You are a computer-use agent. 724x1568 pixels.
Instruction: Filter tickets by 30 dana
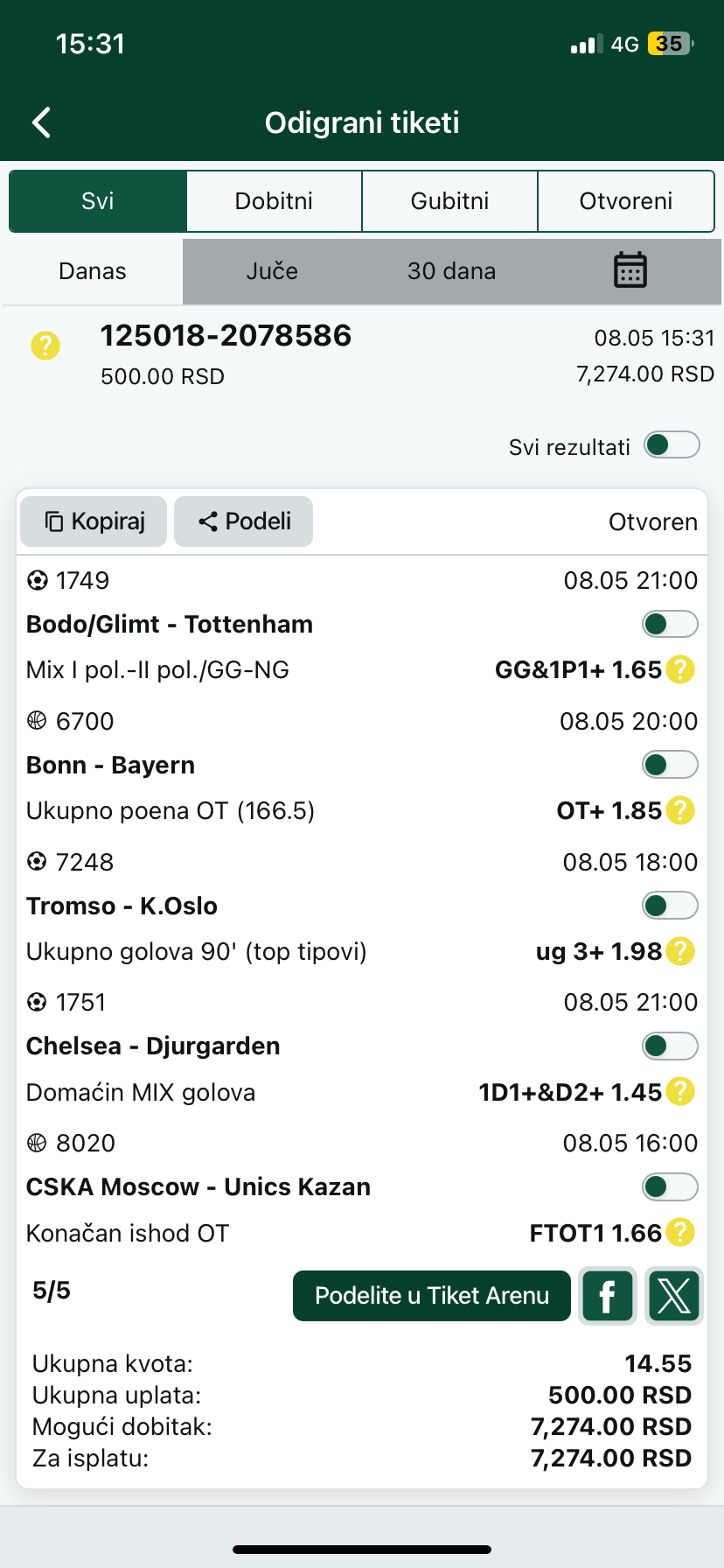click(451, 271)
